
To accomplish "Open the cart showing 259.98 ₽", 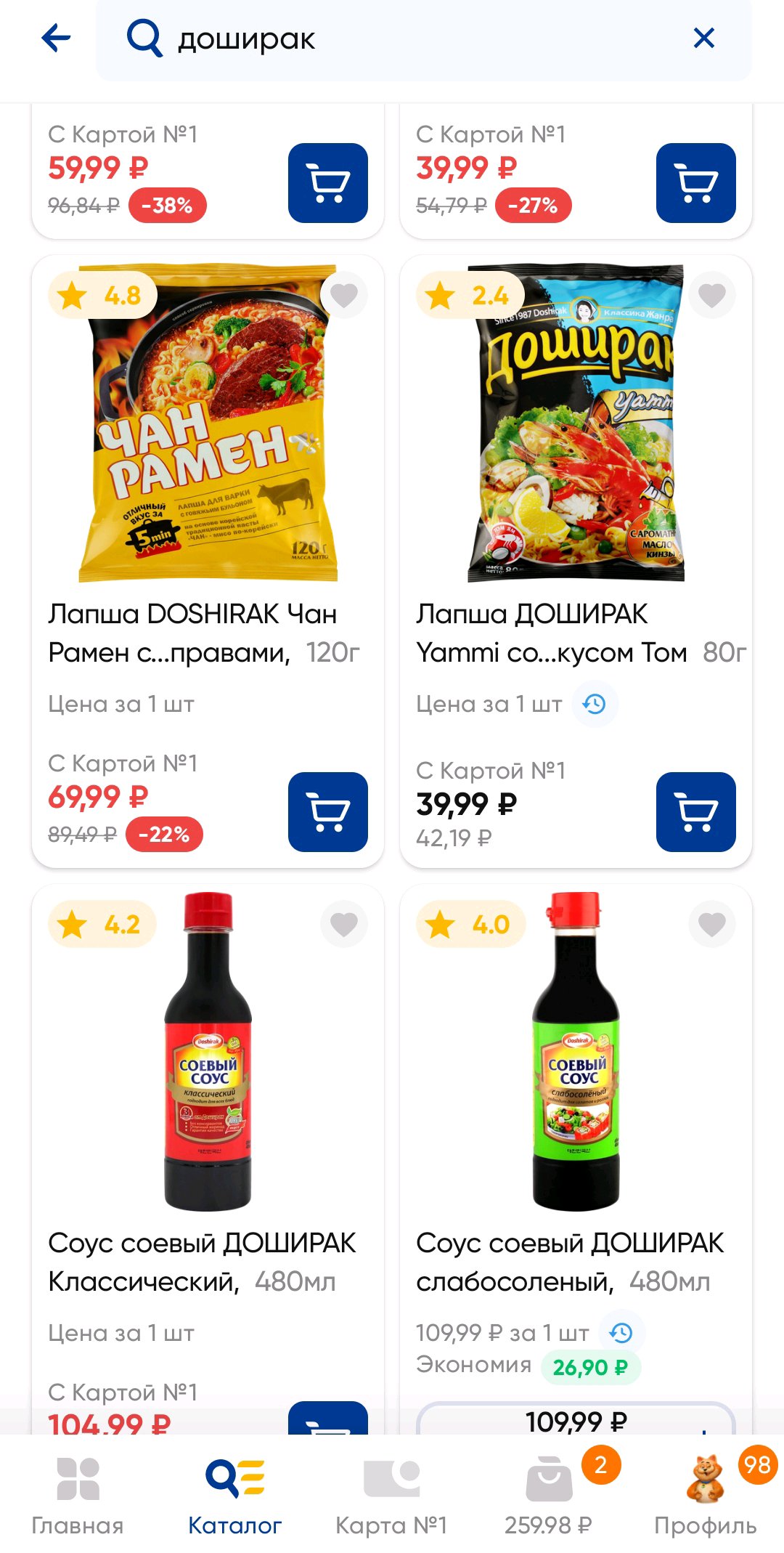I will 549,1496.
